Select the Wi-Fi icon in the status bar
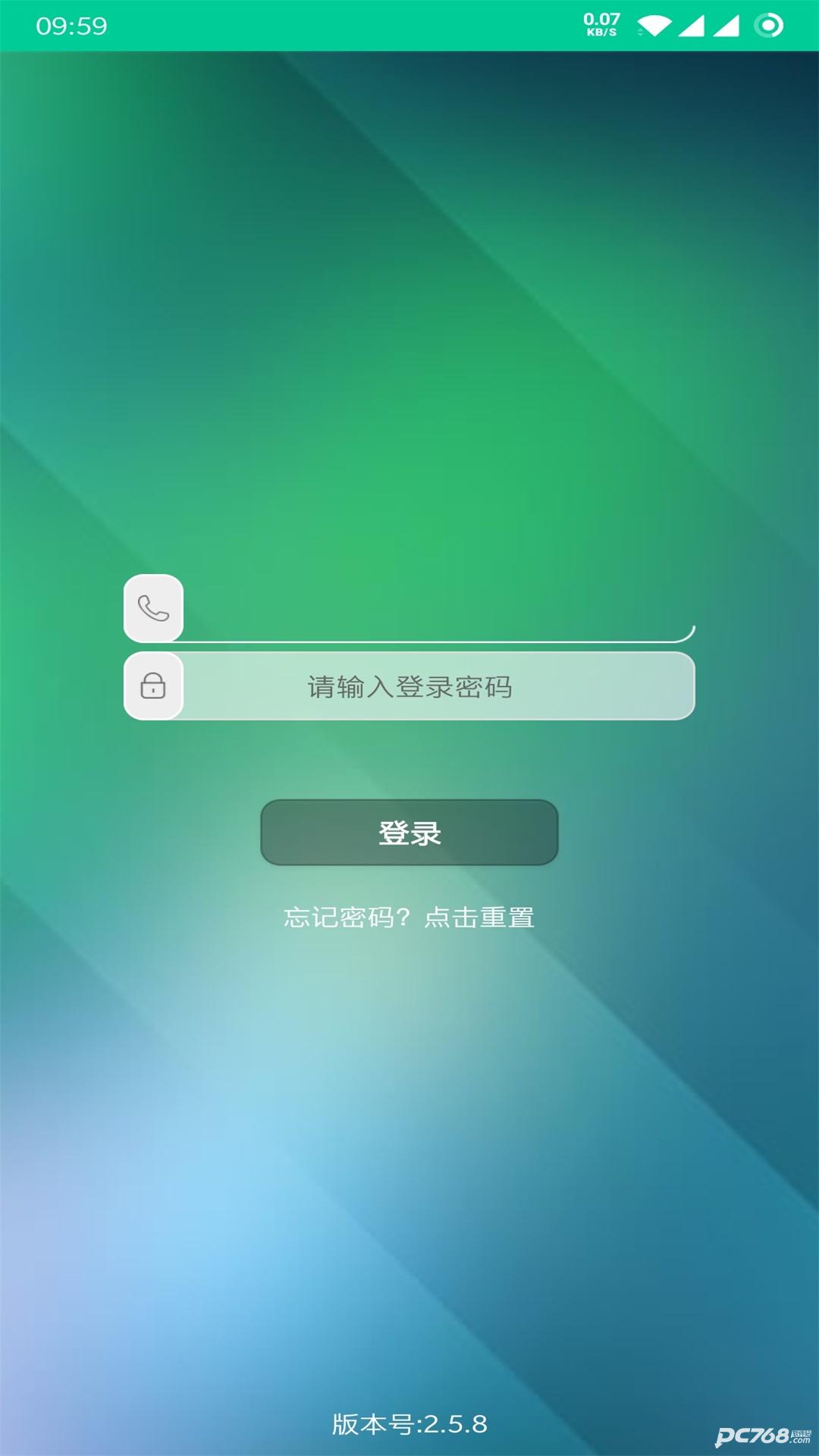 click(x=654, y=24)
